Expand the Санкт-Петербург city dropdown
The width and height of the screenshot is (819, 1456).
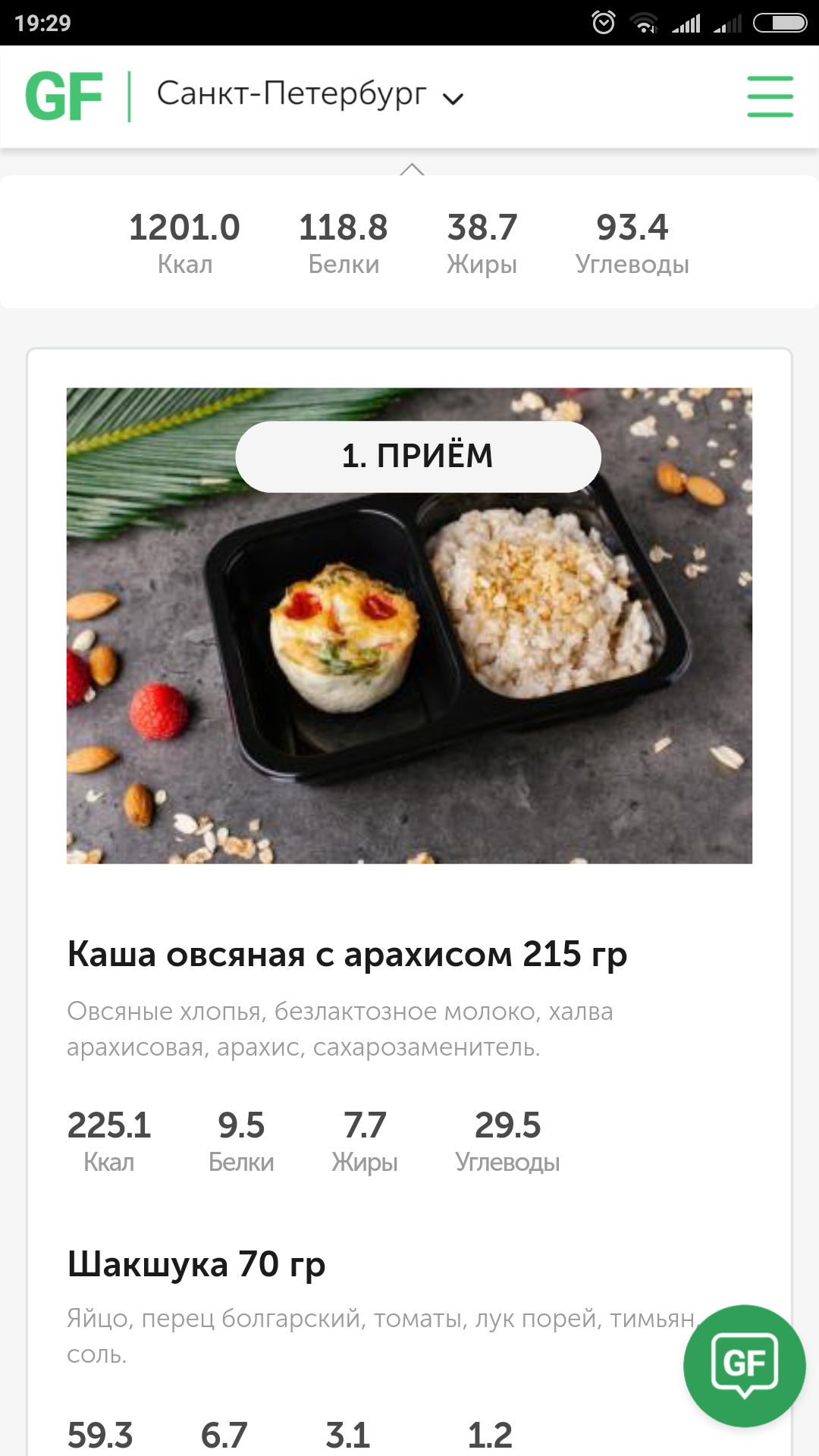[x=309, y=96]
